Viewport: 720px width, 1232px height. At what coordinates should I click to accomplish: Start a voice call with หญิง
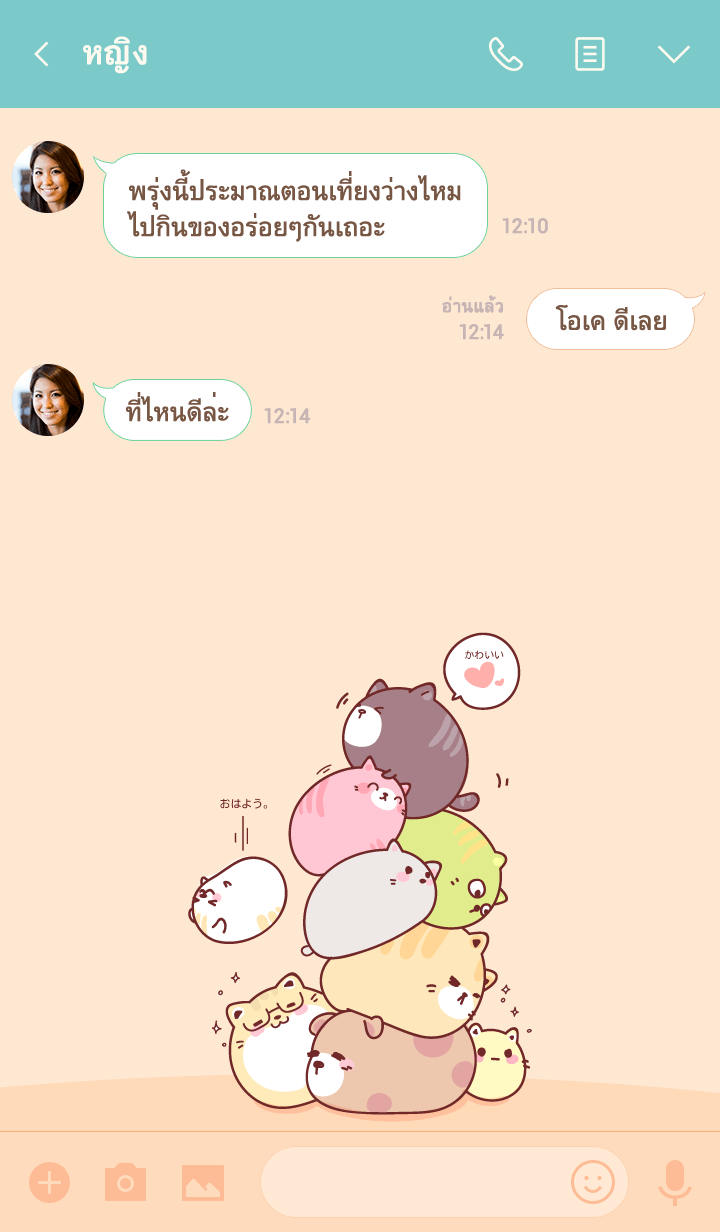(505, 54)
